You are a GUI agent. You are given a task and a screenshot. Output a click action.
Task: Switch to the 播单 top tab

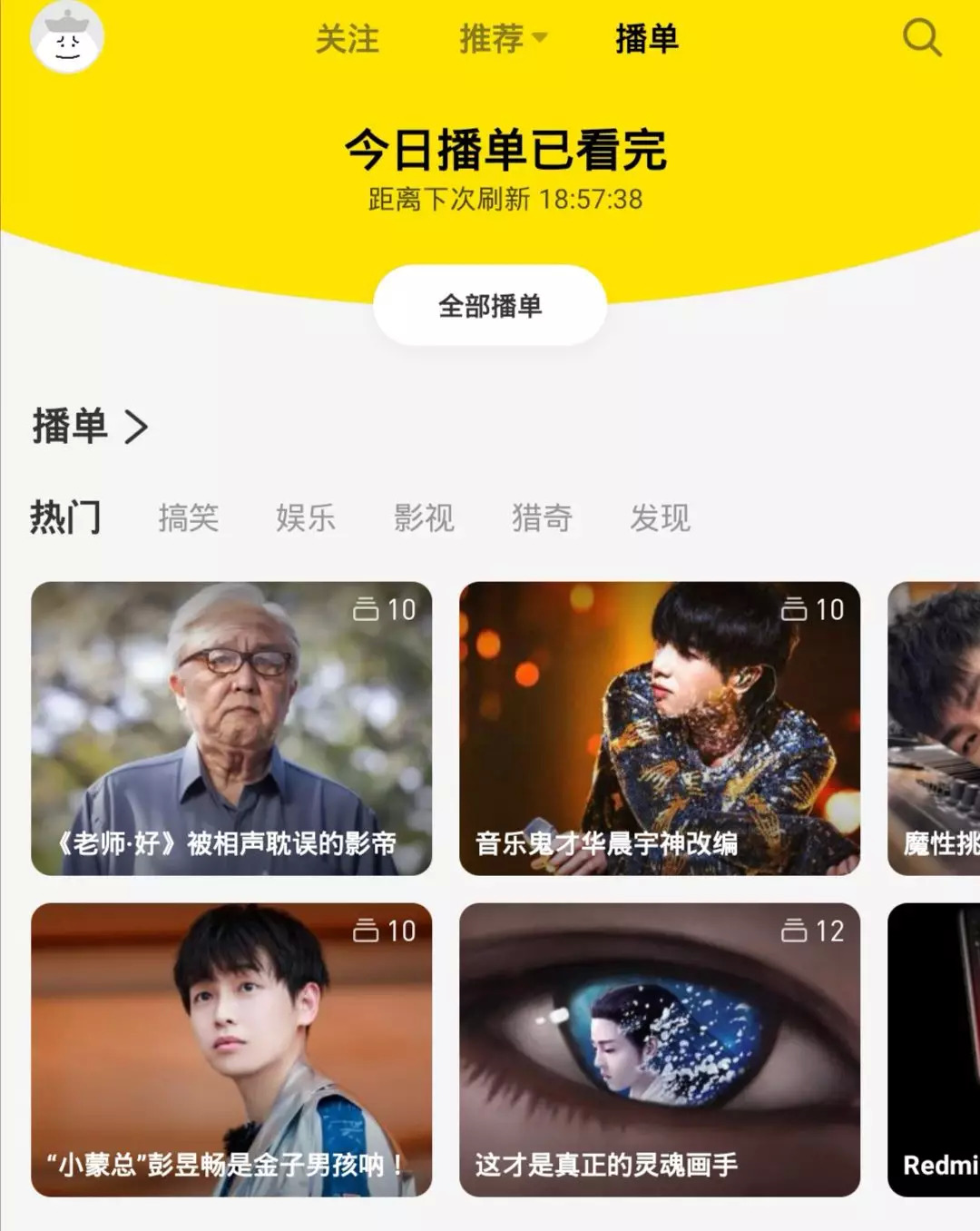pyautogui.click(x=646, y=39)
